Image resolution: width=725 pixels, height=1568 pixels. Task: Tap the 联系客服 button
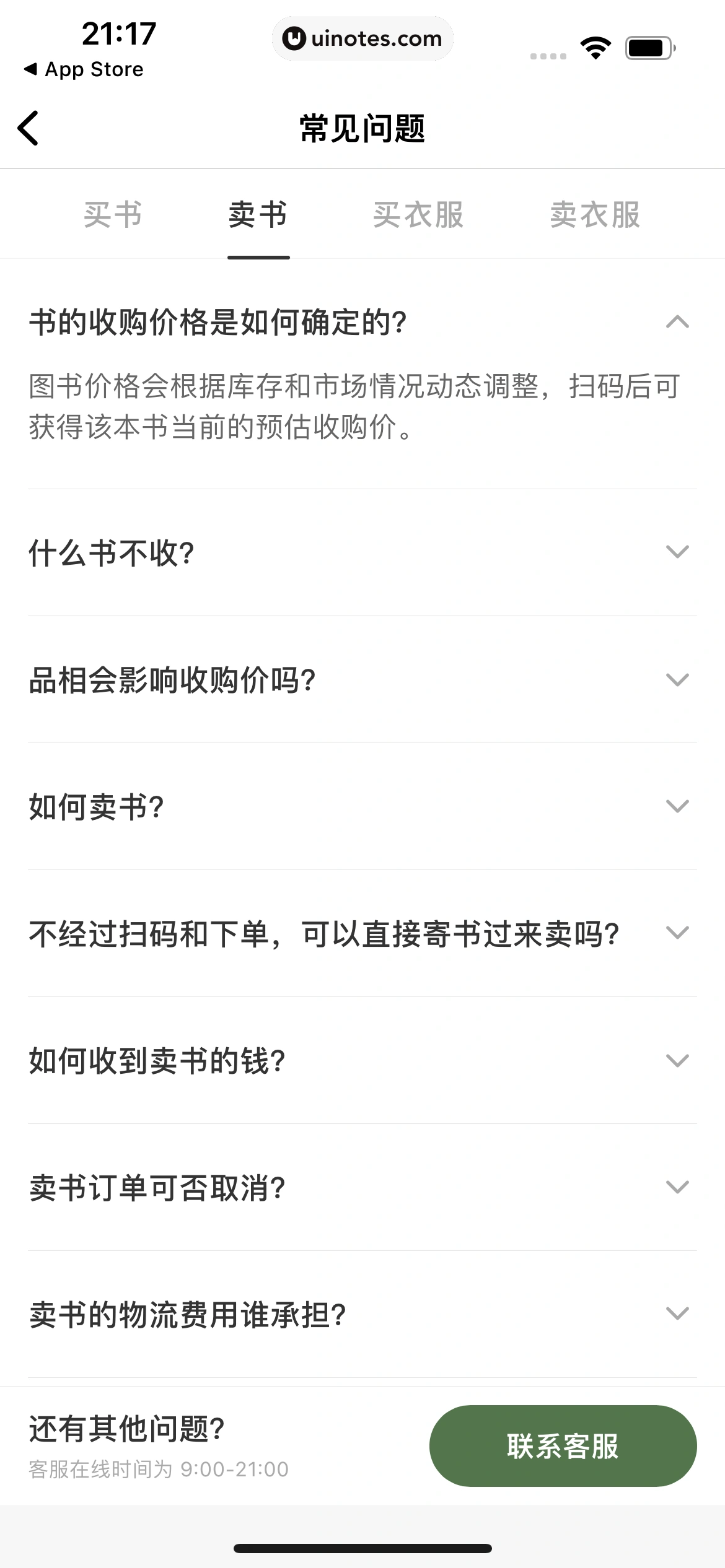pos(563,1446)
